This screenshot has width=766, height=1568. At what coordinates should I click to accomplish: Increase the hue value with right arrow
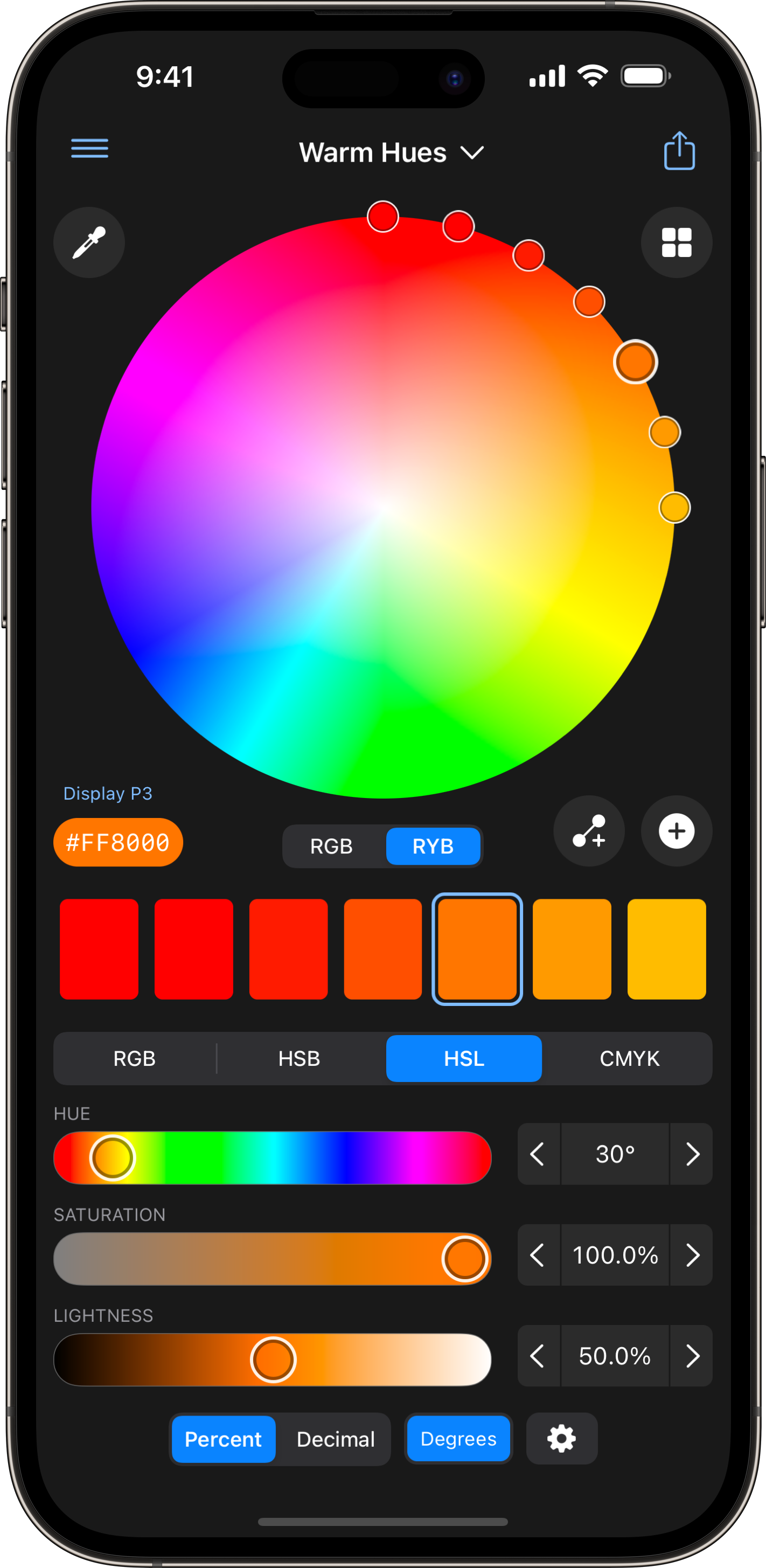[692, 1154]
